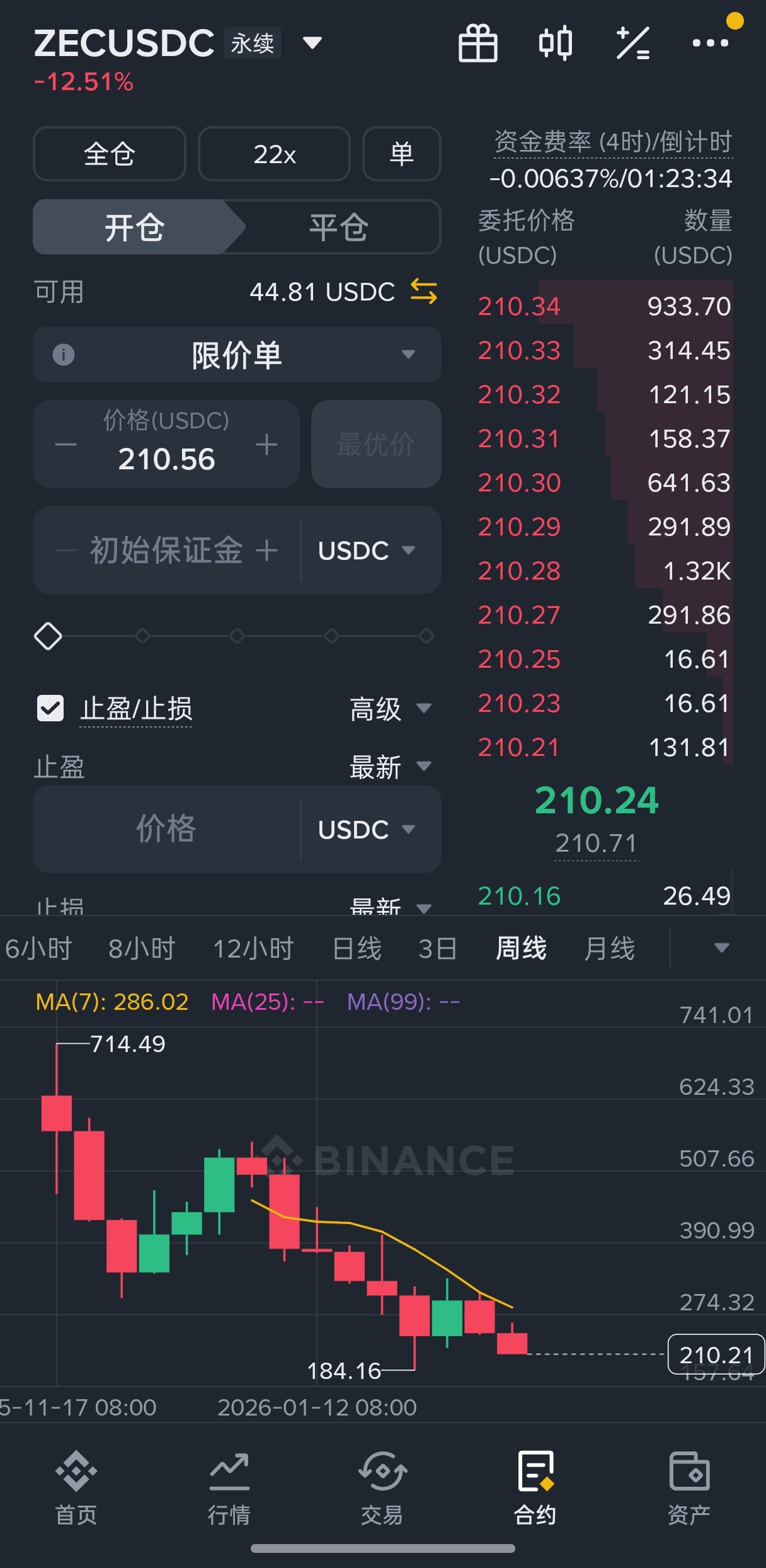This screenshot has width=766, height=1568.
Task: Increase price with the plus stepper
Action: point(266,445)
